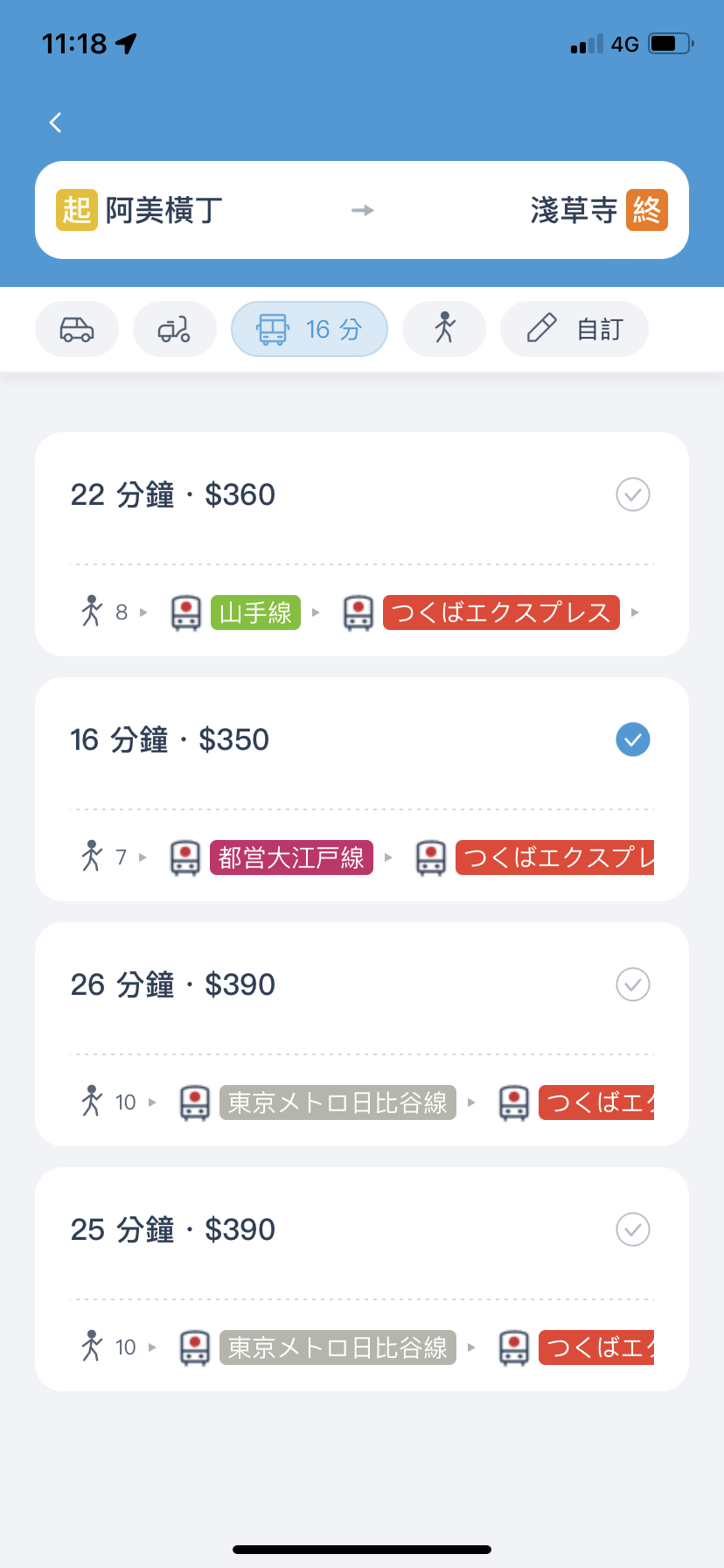Switch to the walking route tab
The width and height of the screenshot is (724, 1568).
click(444, 329)
